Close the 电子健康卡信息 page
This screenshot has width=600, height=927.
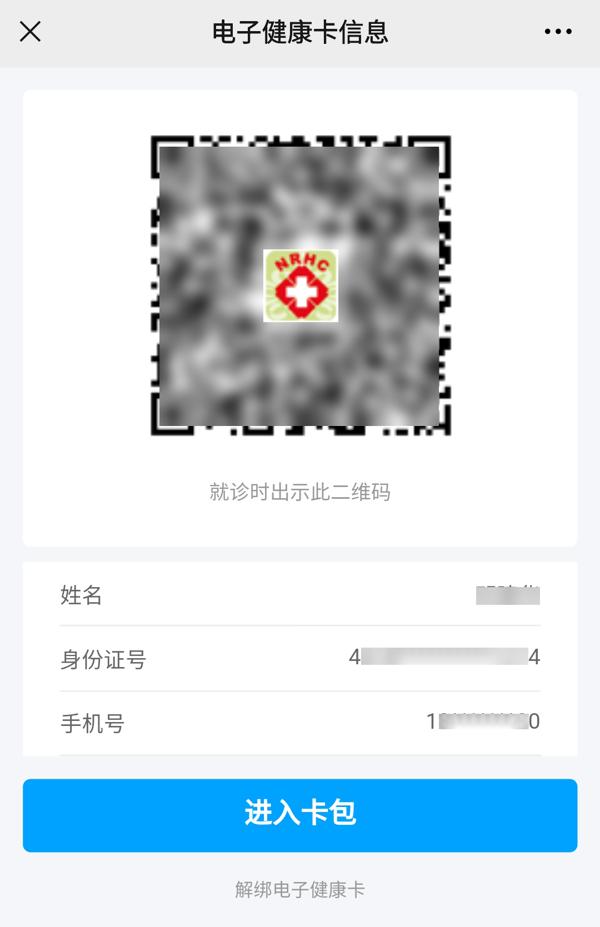coord(31,32)
